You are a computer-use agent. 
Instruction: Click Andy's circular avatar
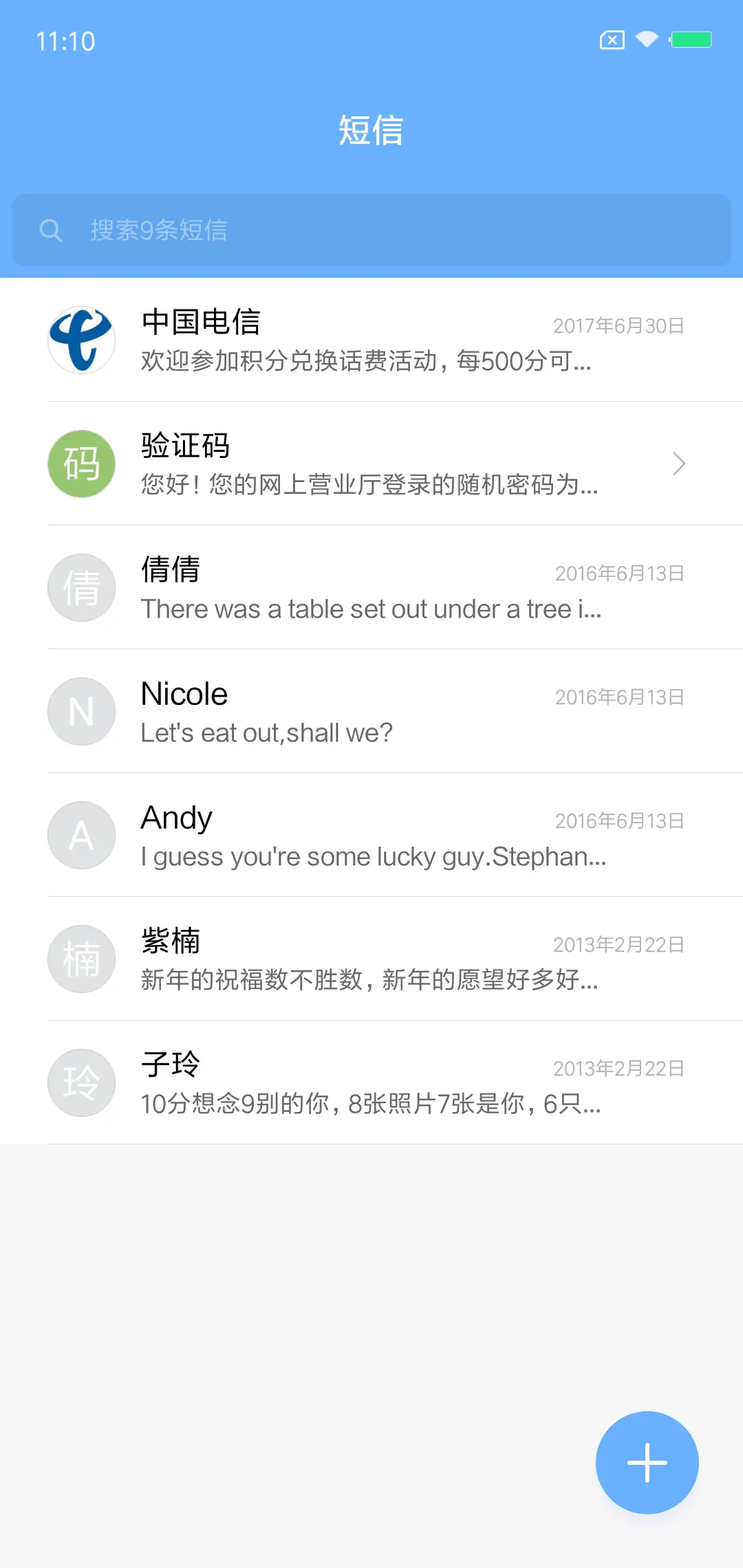point(80,835)
